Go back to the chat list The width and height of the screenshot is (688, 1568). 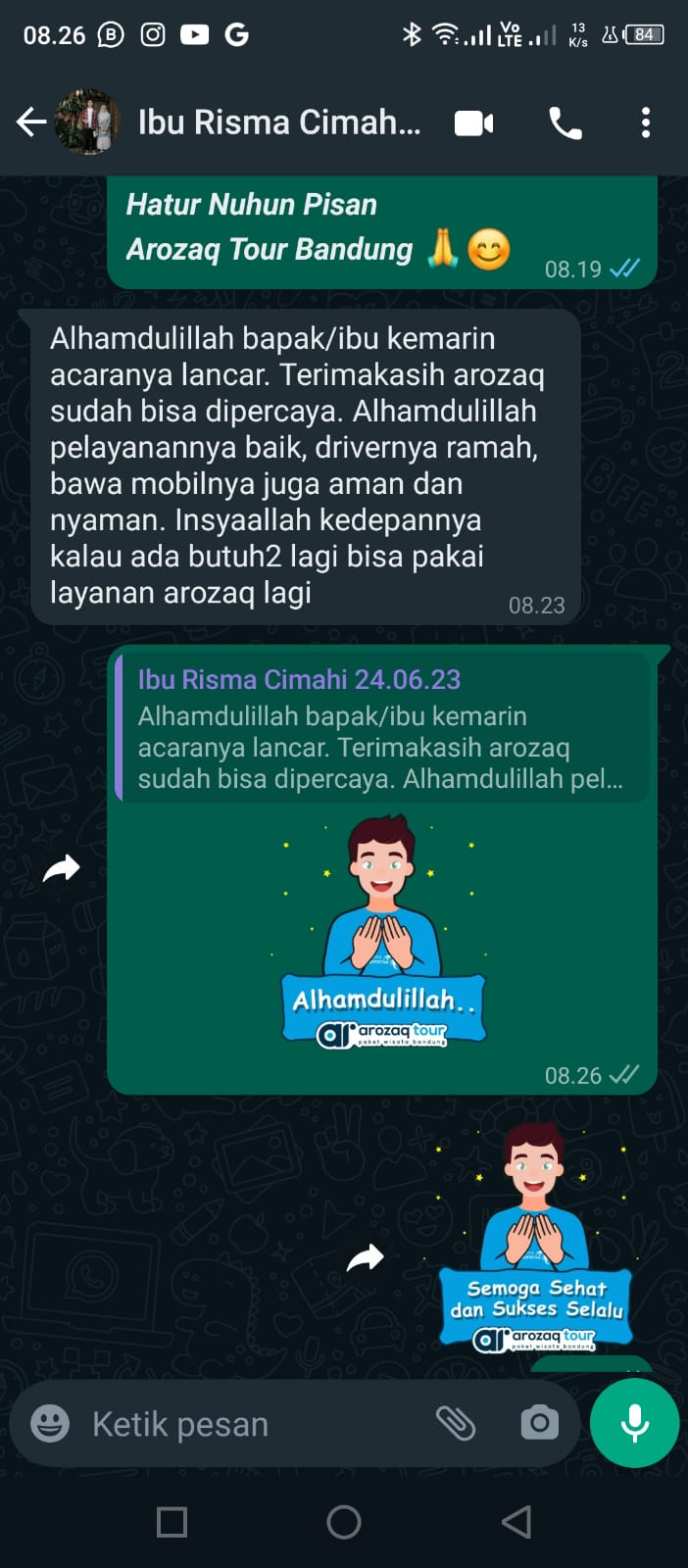click(x=31, y=122)
